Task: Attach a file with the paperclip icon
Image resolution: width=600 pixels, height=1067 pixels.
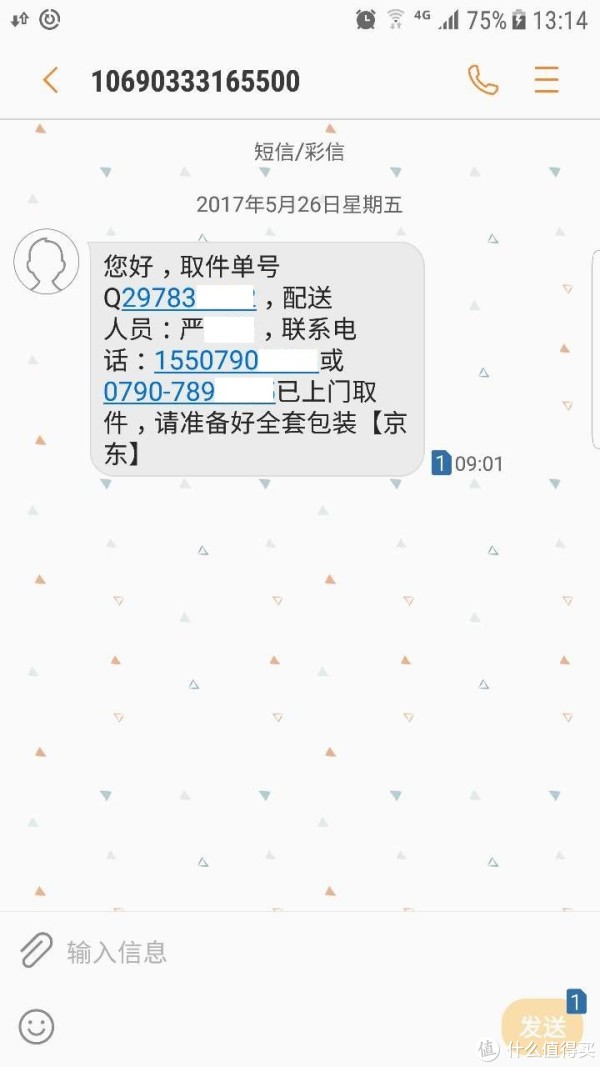Action: (x=36, y=950)
